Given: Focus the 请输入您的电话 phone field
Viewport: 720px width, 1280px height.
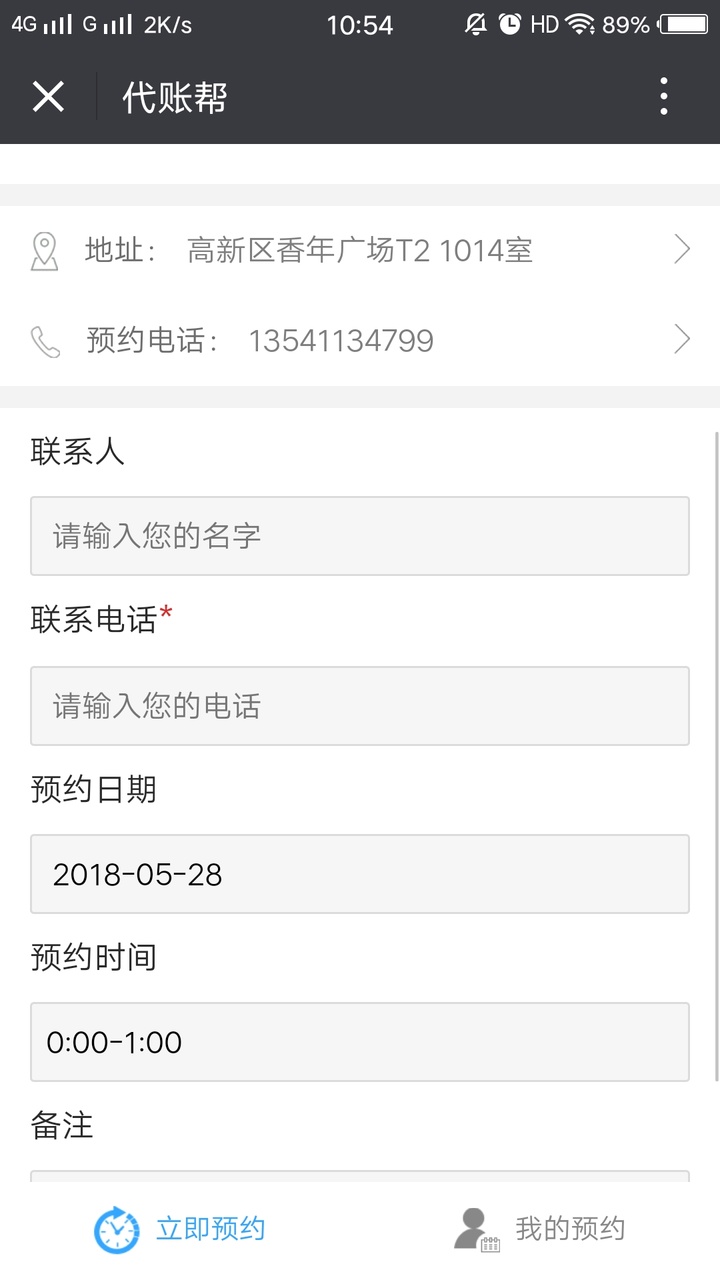Looking at the screenshot, I should pyautogui.click(x=360, y=706).
